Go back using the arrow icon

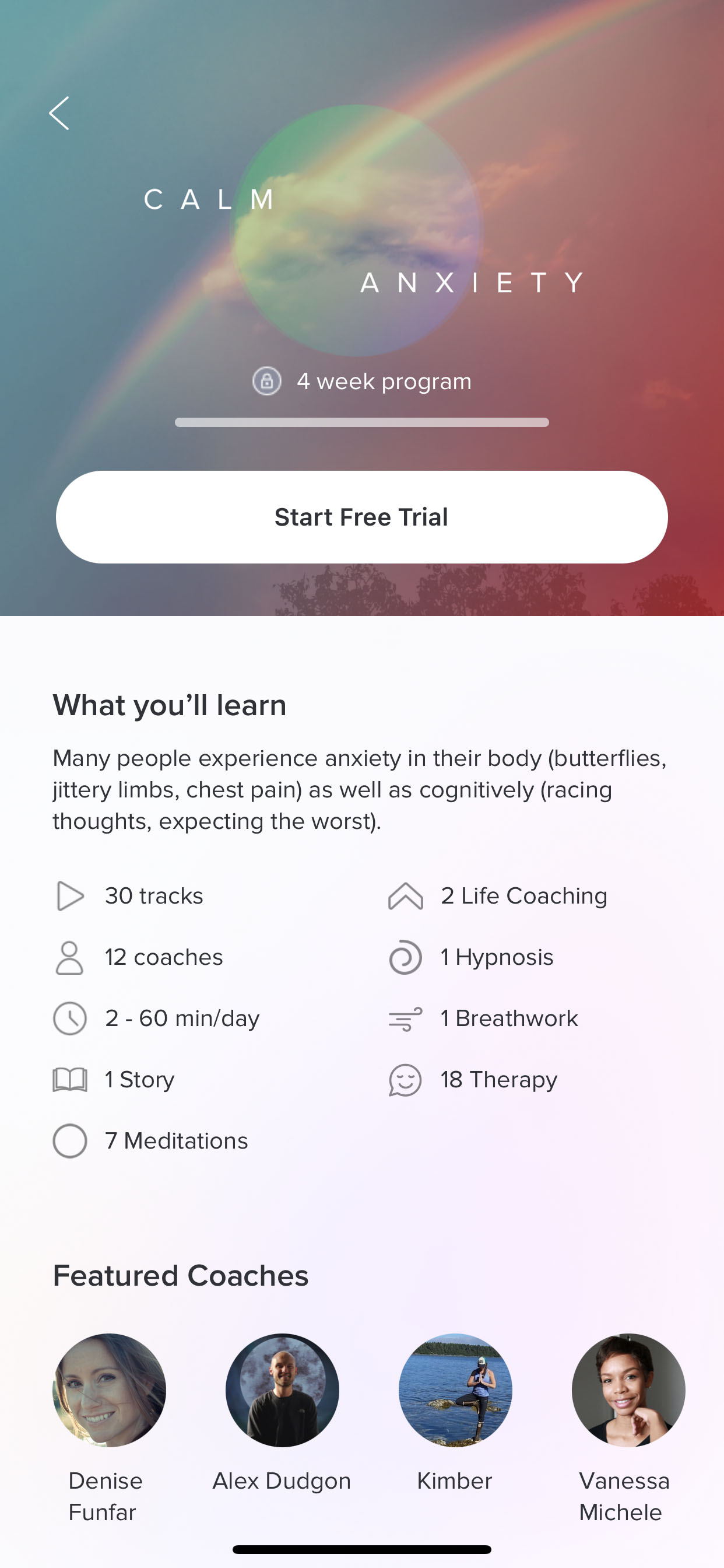tap(59, 113)
